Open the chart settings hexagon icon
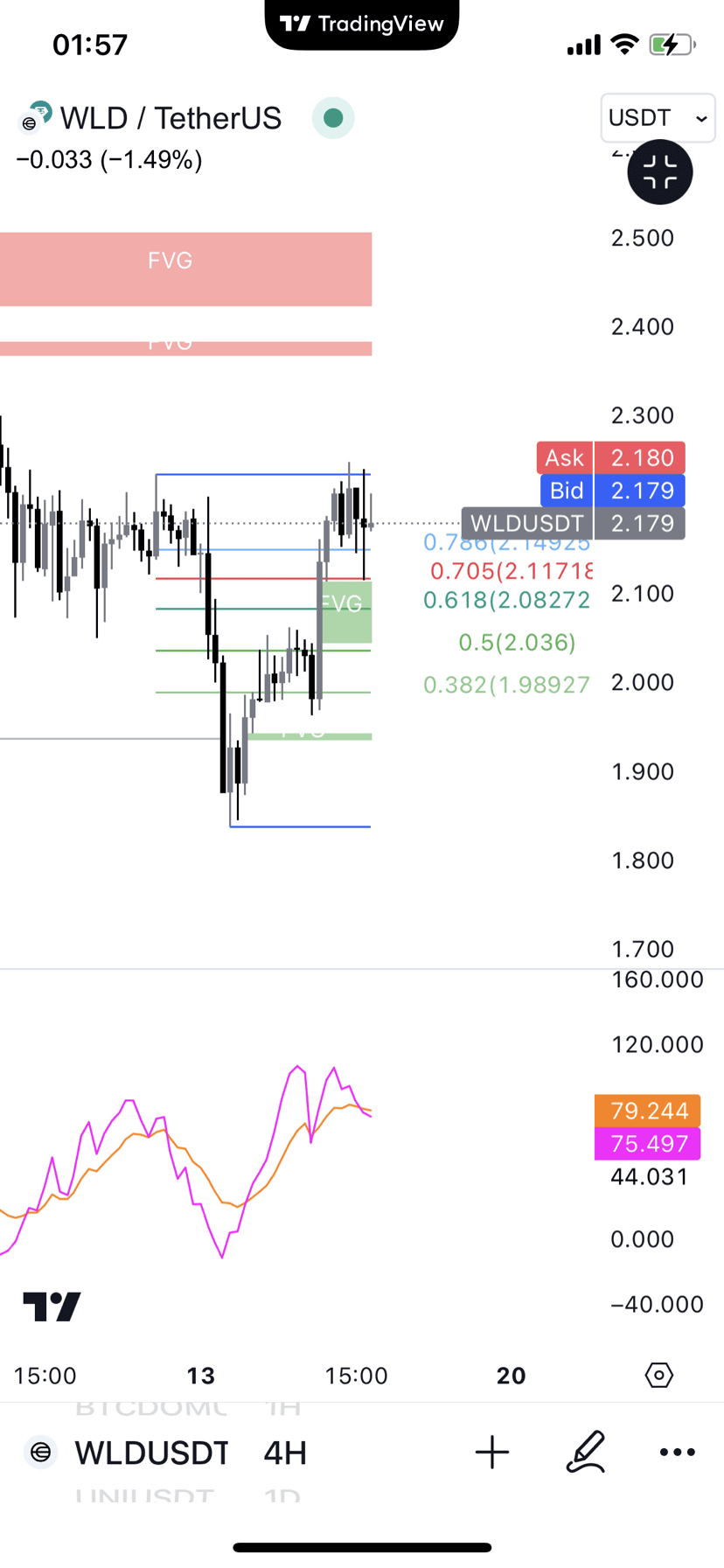 coord(658,1375)
